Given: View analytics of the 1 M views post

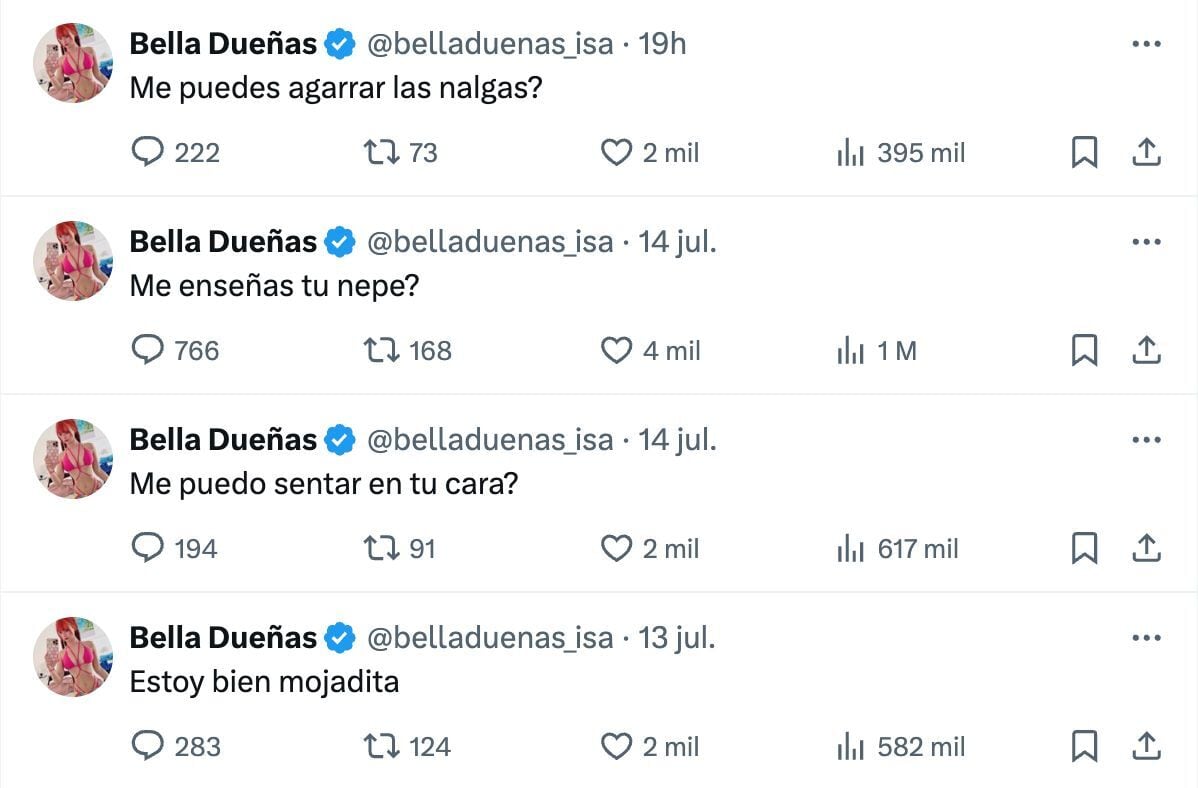Looking at the screenshot, I should coord(850,351).
